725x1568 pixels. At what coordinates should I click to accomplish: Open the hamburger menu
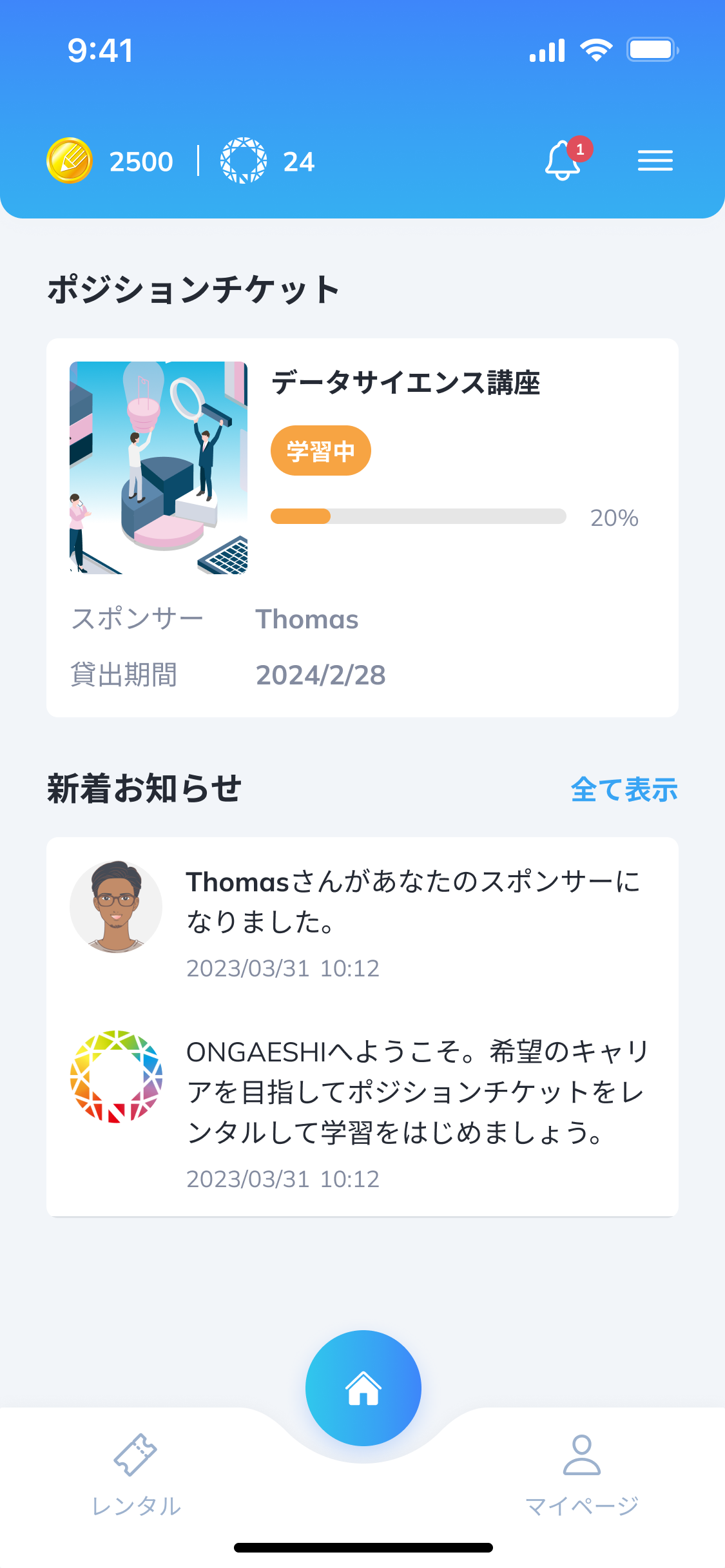click(655, 160)
